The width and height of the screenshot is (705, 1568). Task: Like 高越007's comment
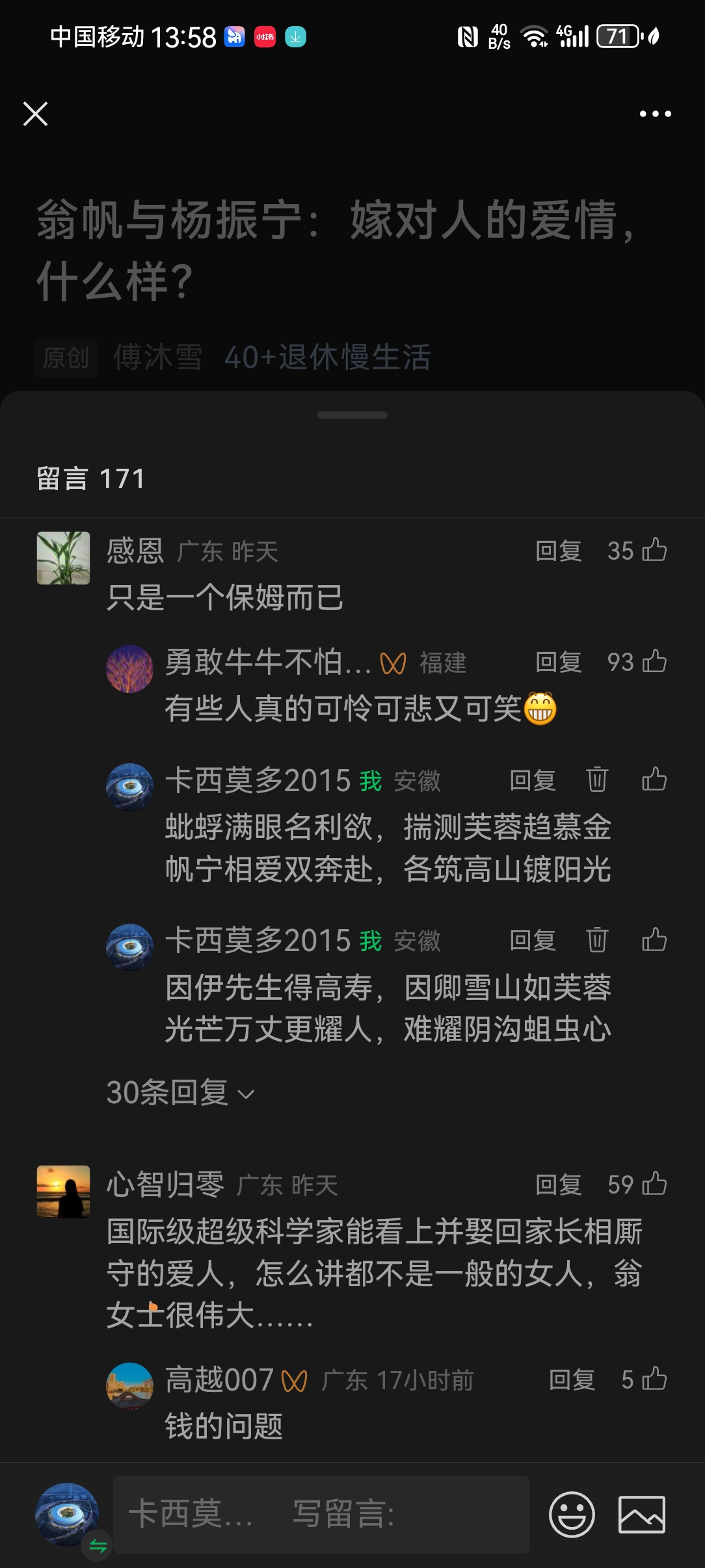click(x=654, y=1379)
